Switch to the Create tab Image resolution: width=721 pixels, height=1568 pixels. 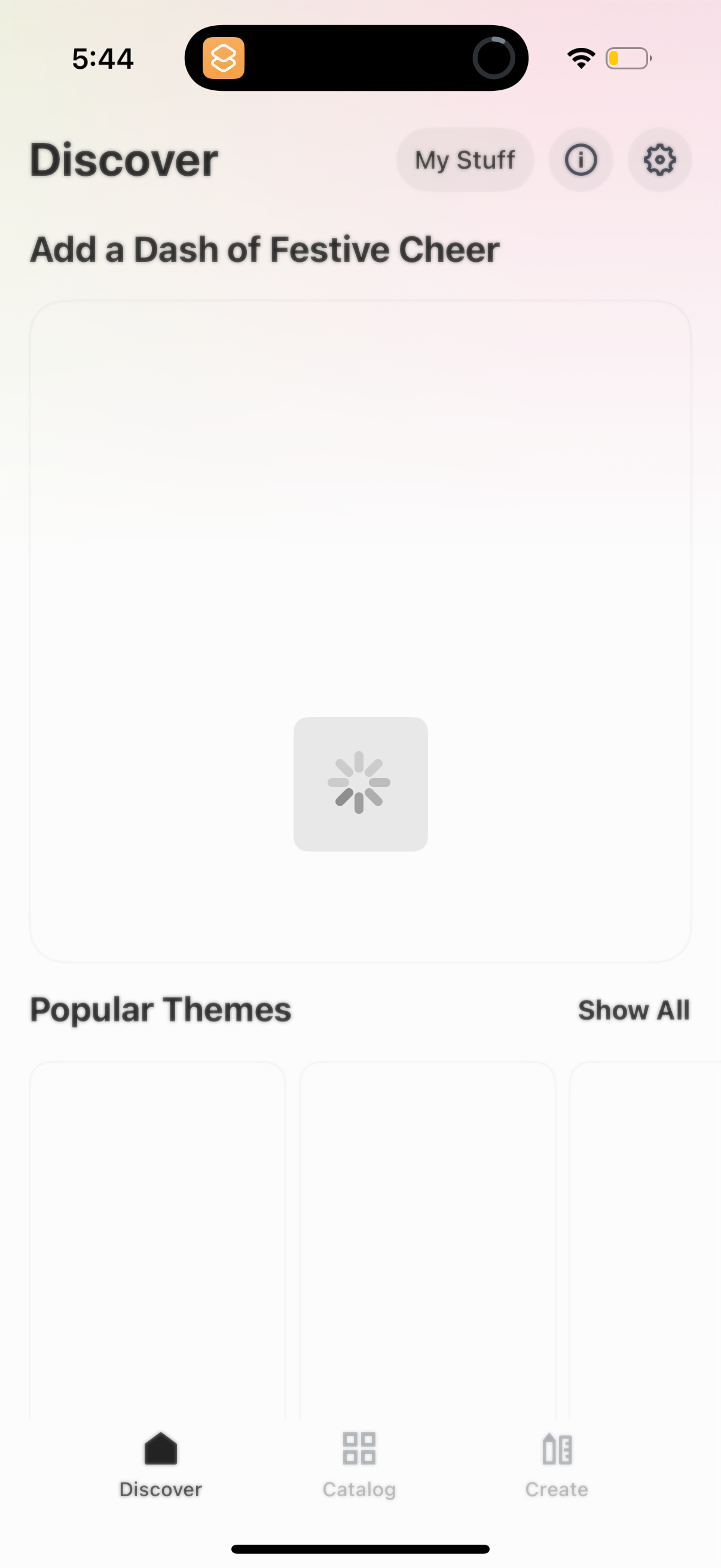[x=556, y=1467]
